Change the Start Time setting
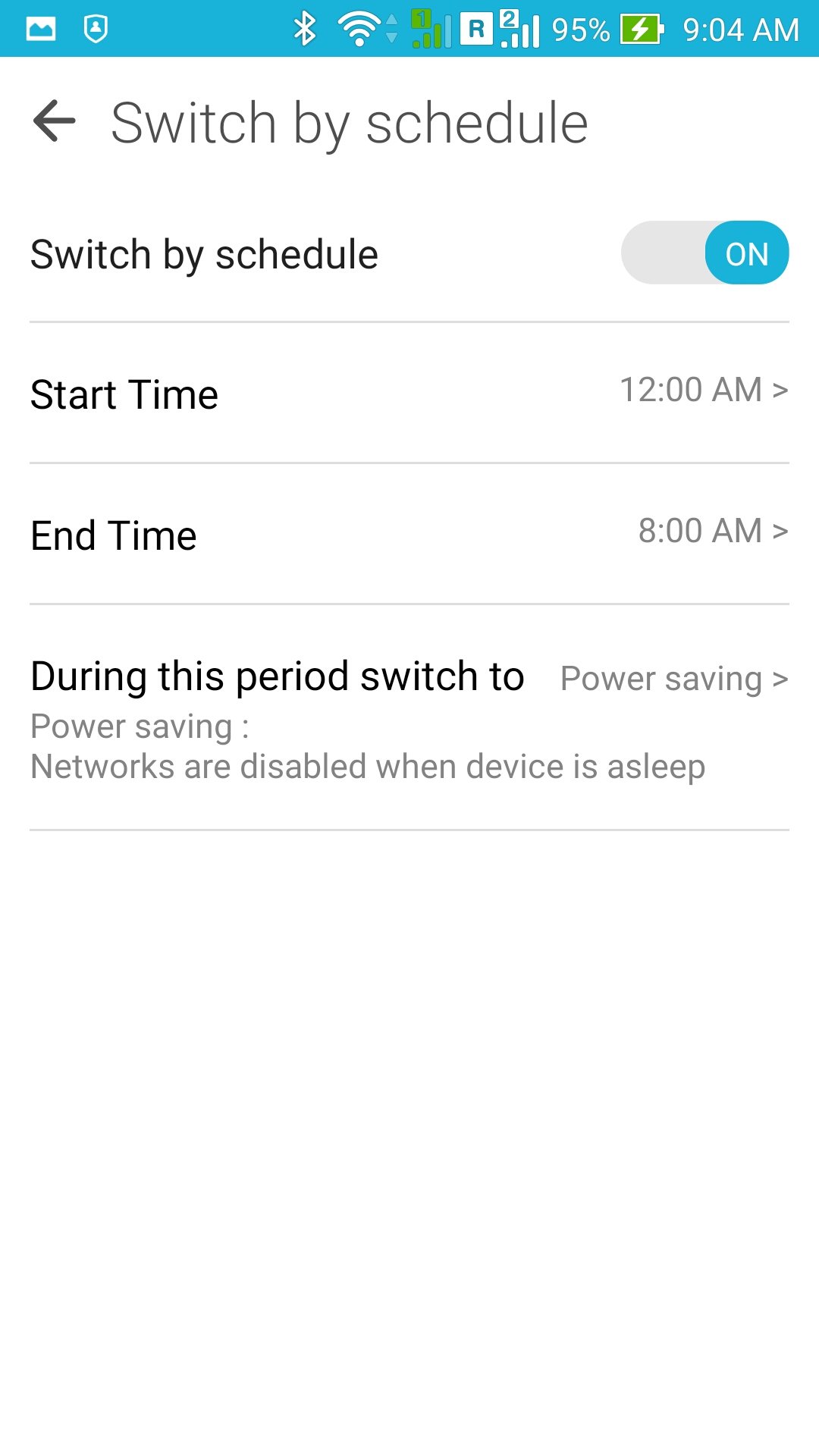The width and height of the screenshot is (819, 1456). tap(409, 393)
